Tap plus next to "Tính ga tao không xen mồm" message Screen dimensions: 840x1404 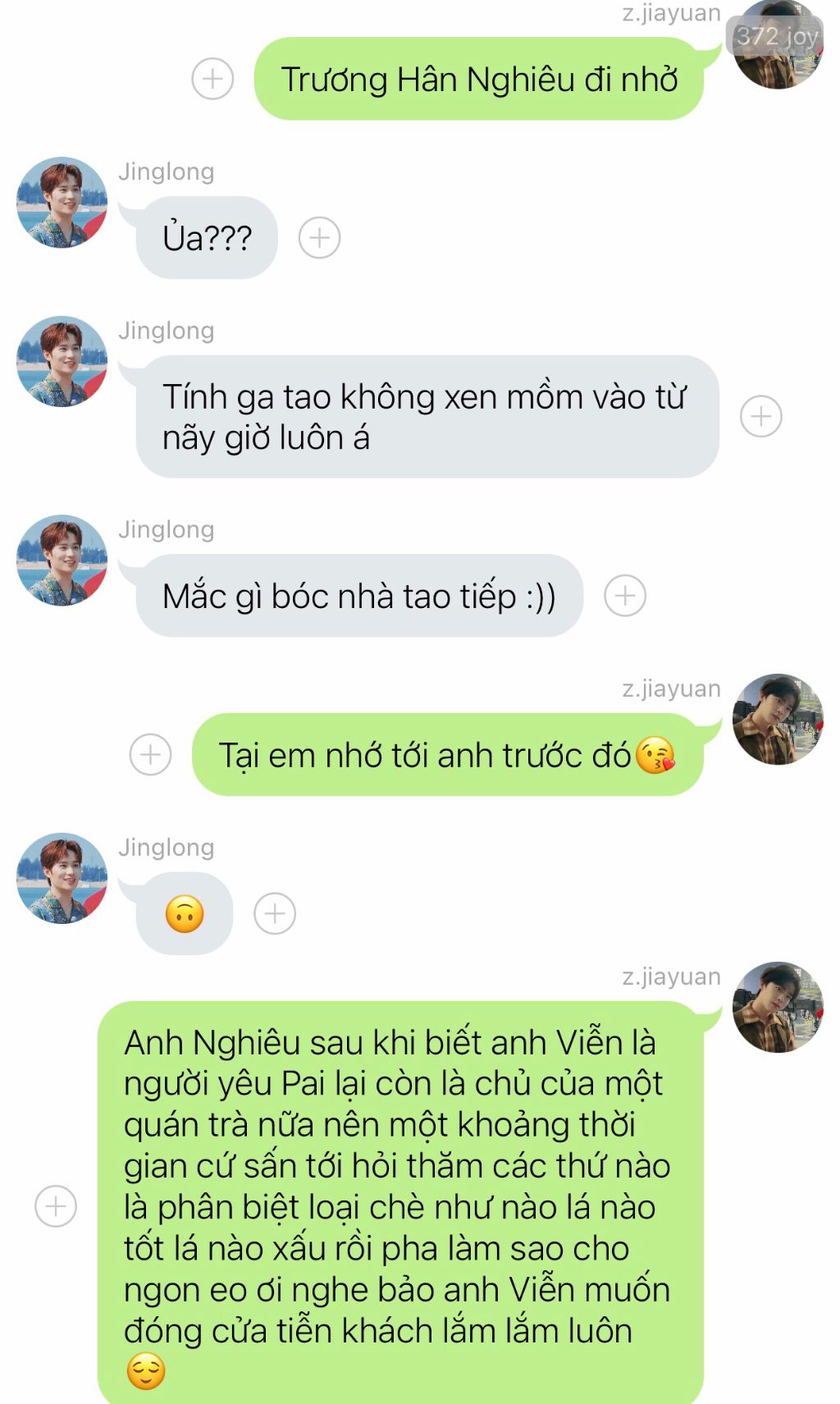point(761,416)
